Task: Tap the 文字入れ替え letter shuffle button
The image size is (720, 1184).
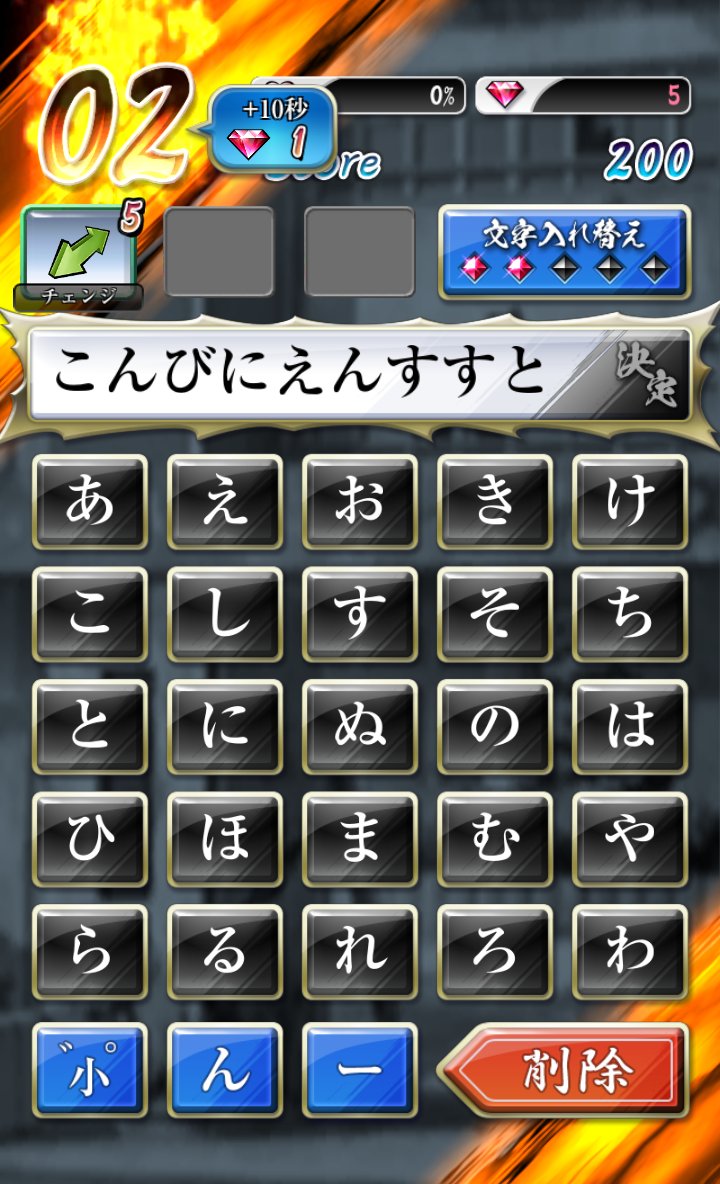Action: (x=564, y=252)
